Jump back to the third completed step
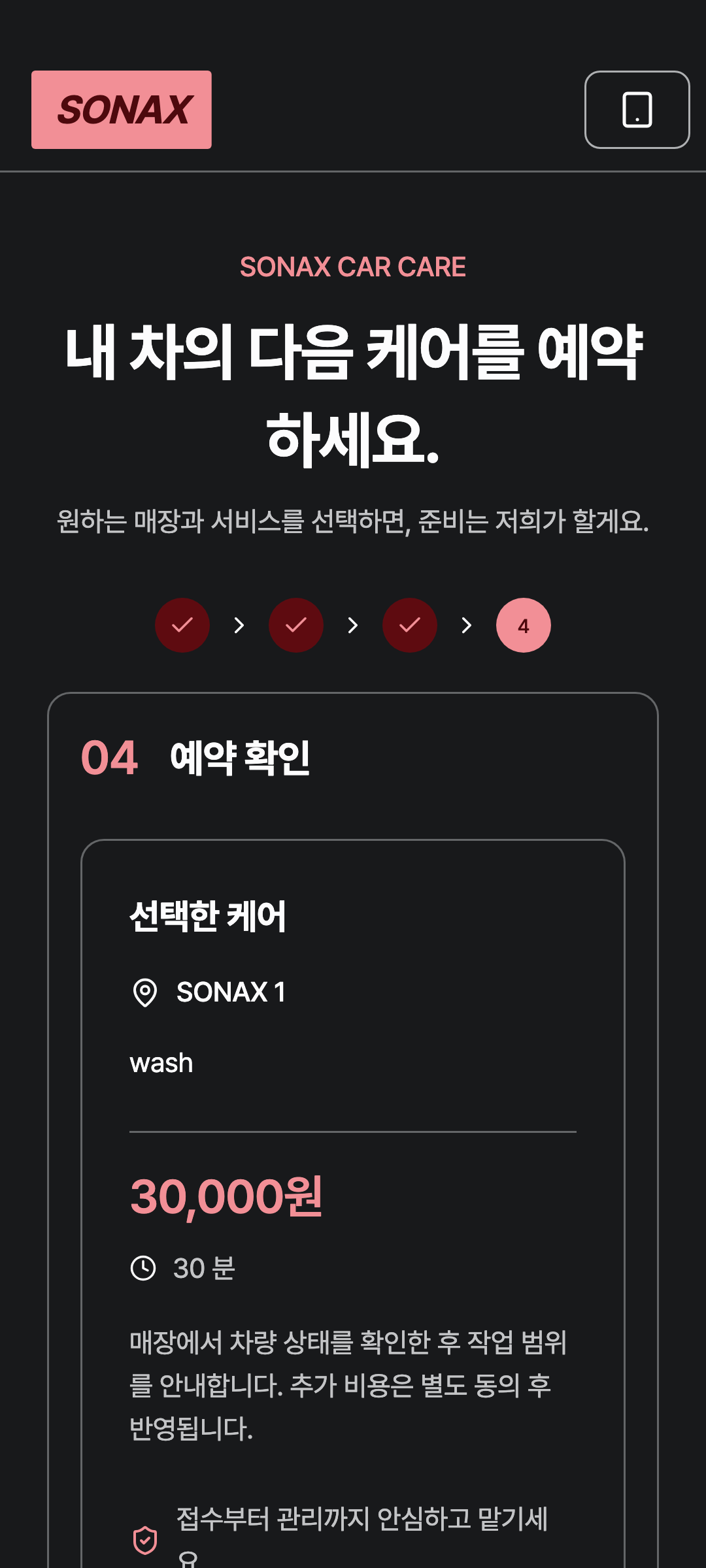Image resolution: width=706 pixels, height=1568 pixels. [410, 625]
